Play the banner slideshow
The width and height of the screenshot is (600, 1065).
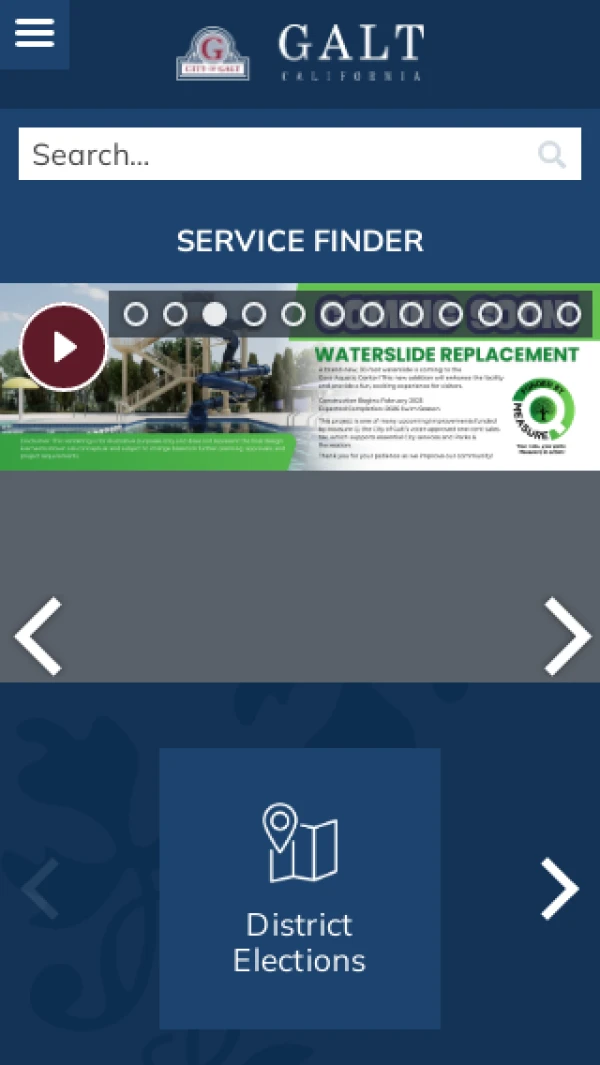click(64, 347)
